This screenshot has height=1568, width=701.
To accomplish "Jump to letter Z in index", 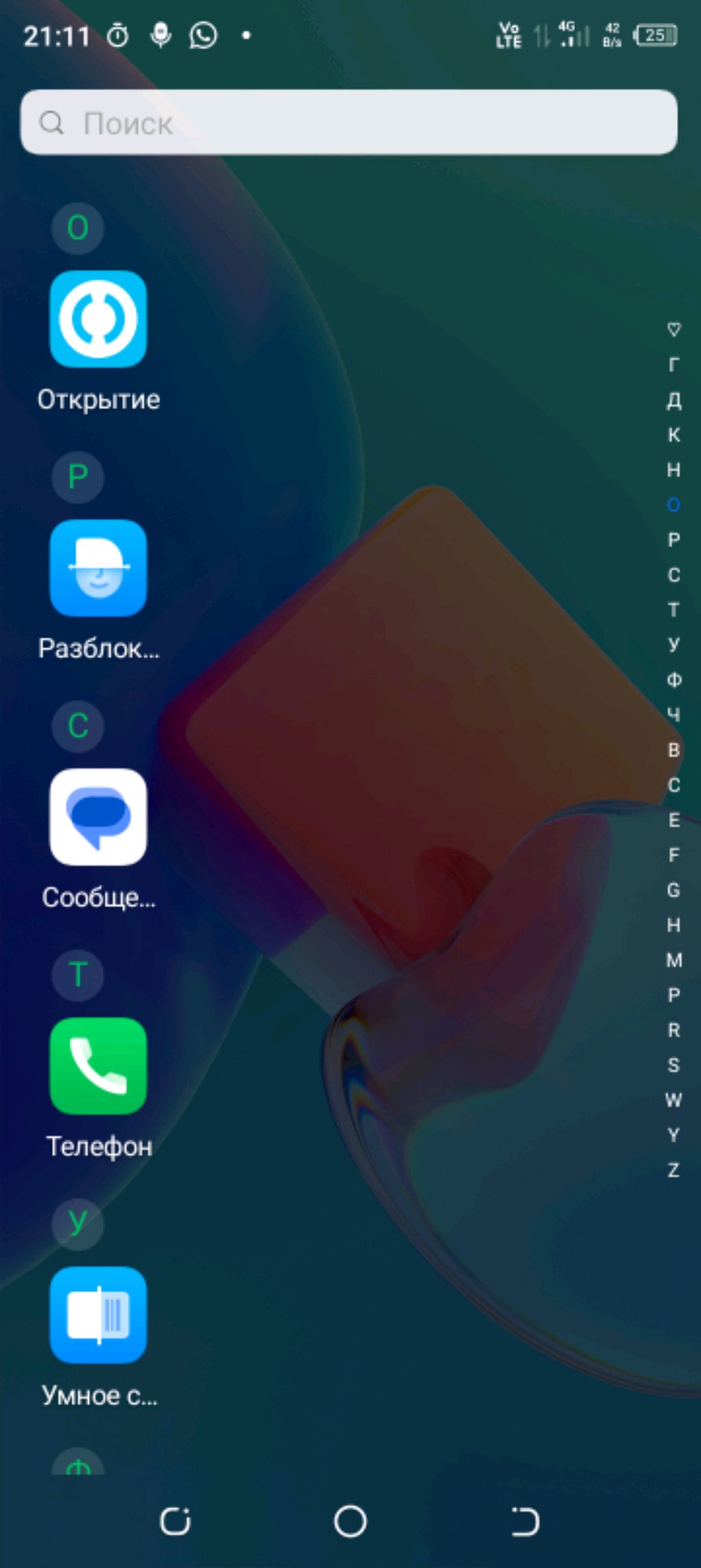I will click(674, 1170).
